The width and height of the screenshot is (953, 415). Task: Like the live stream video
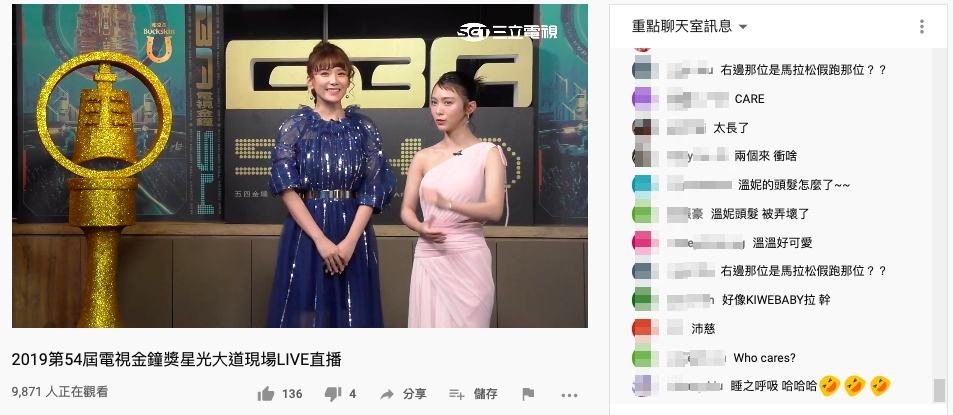(x=266, y=394)
